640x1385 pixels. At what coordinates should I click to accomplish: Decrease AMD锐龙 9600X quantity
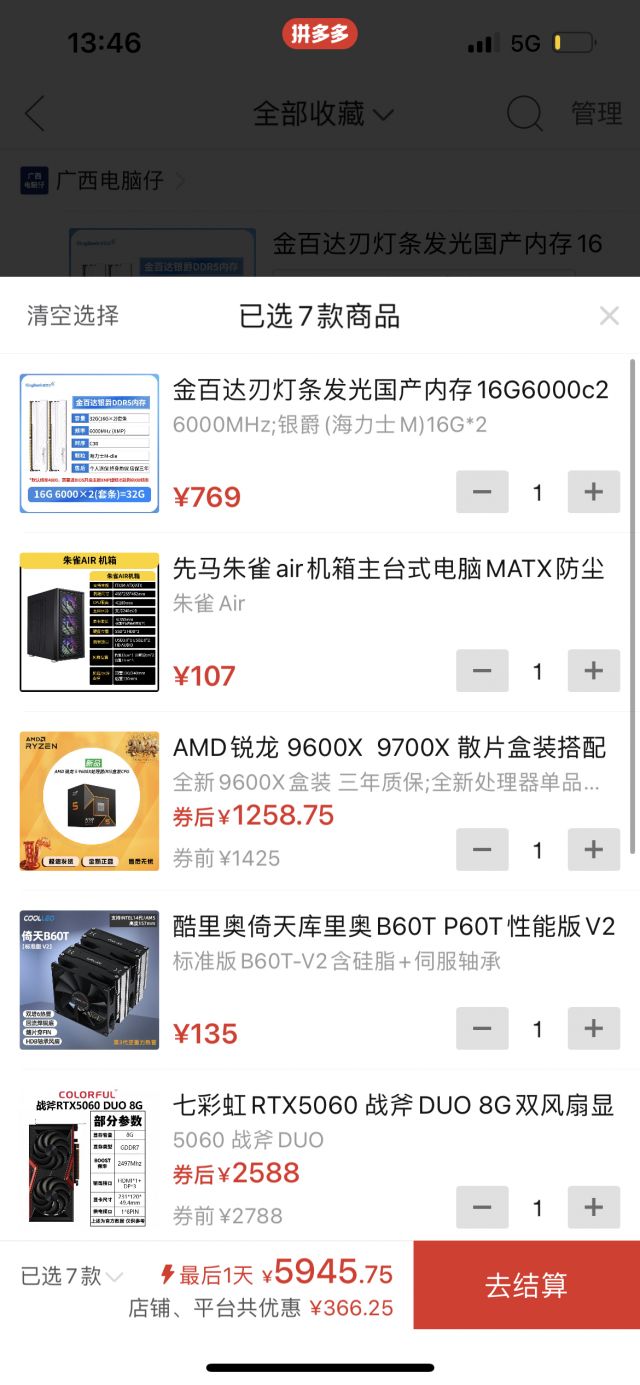click(482, 850)
